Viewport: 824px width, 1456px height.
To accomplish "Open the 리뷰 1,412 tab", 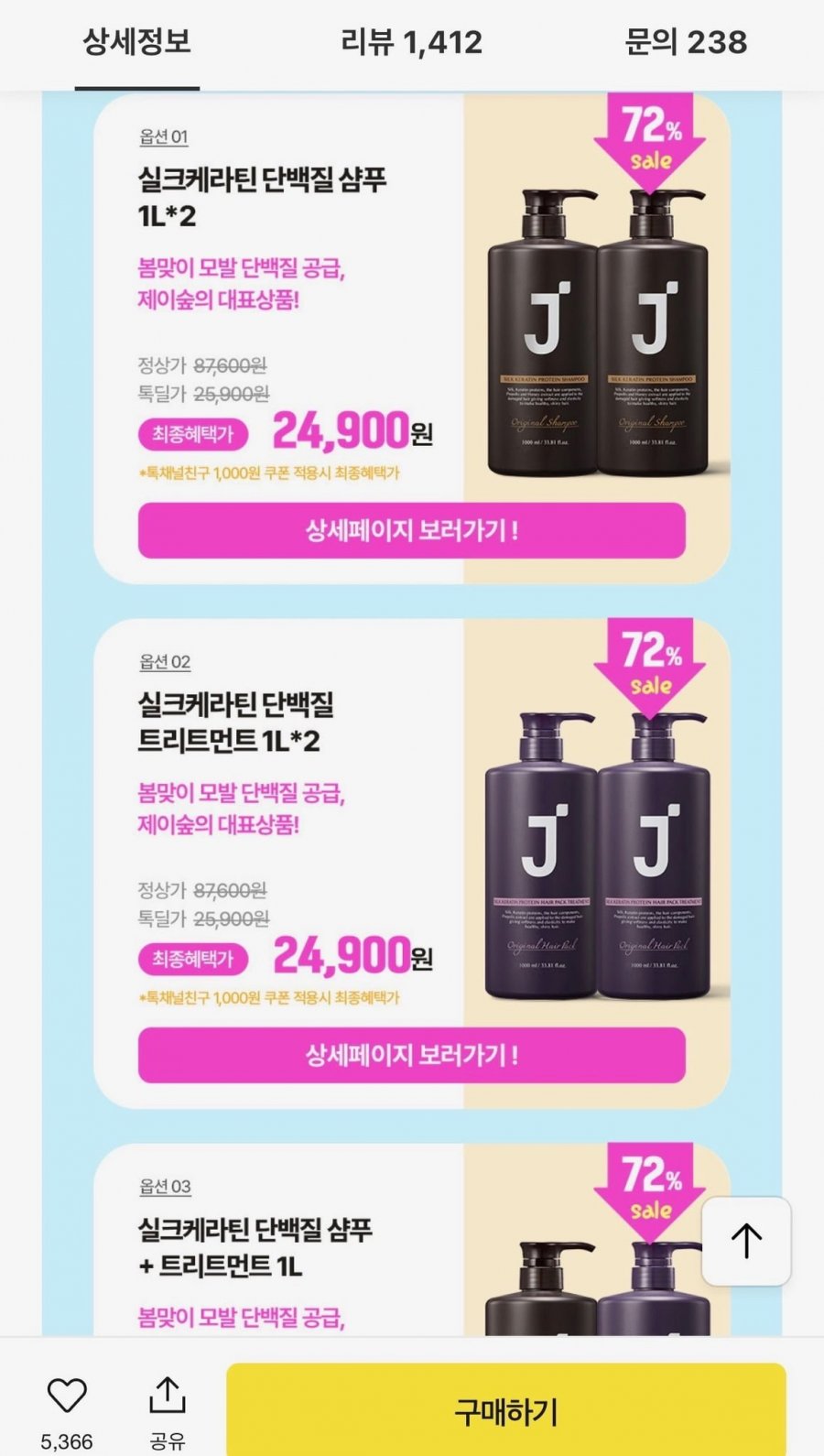I will [x=411, y=42].
